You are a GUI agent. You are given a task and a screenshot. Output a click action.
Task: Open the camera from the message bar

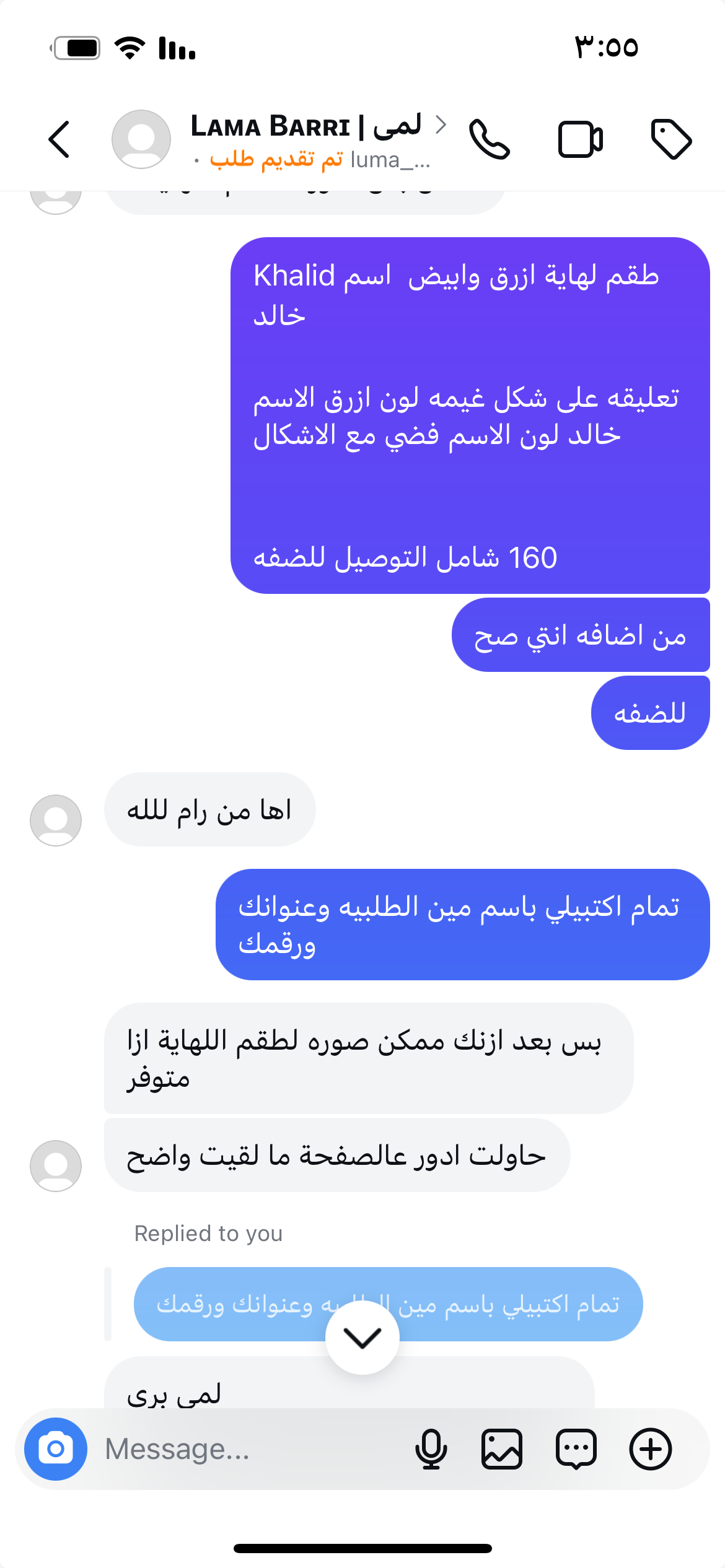tap(56, 1449)
